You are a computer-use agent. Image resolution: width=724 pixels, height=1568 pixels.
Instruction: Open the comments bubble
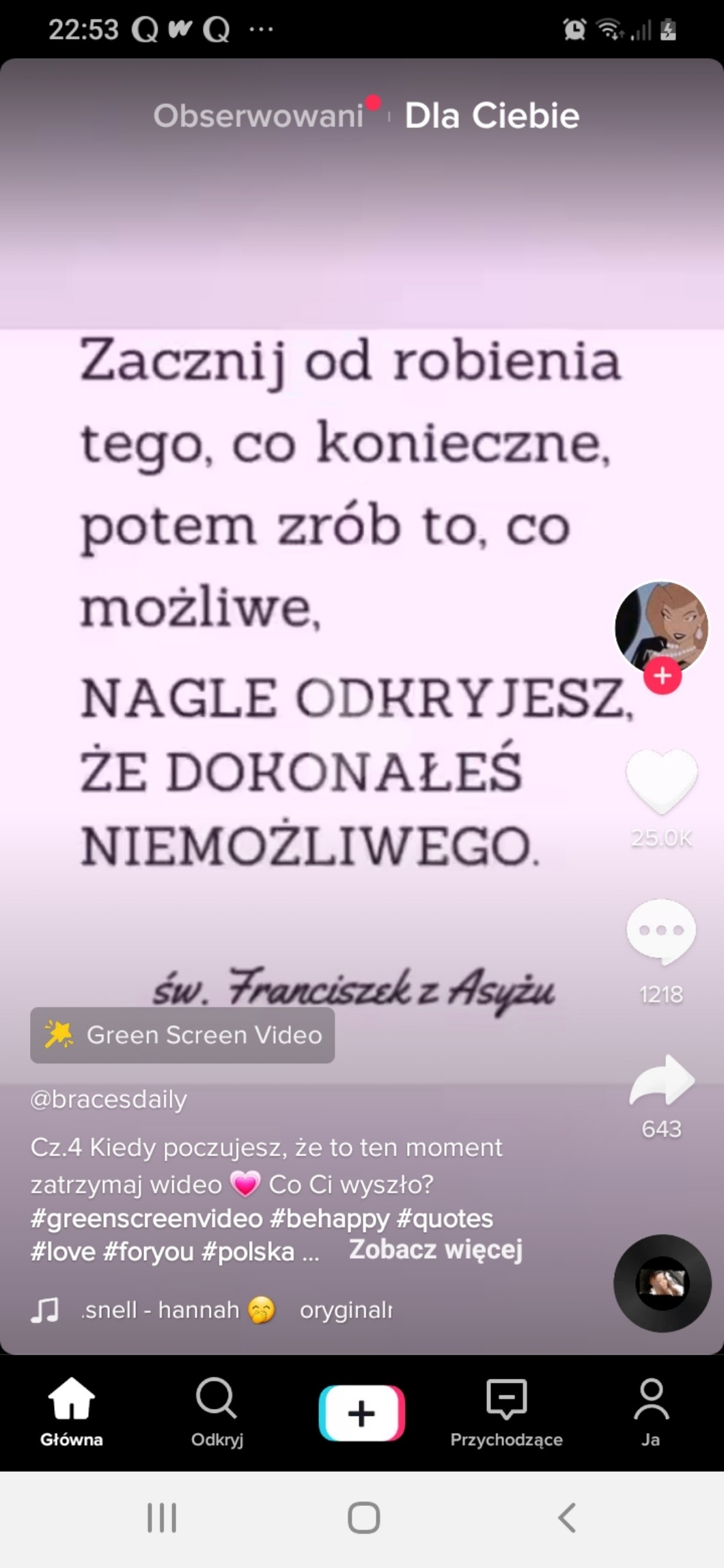(x=660, y=930)
